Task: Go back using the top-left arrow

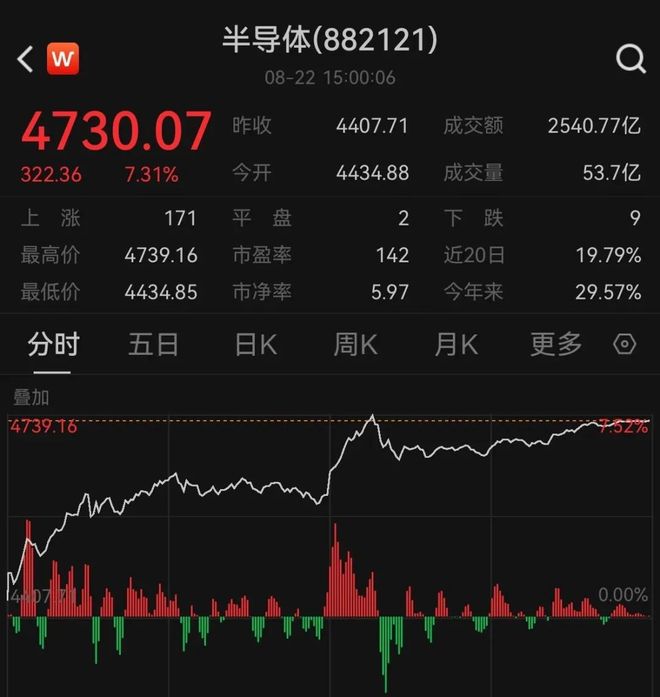Action: pos(25,59)
